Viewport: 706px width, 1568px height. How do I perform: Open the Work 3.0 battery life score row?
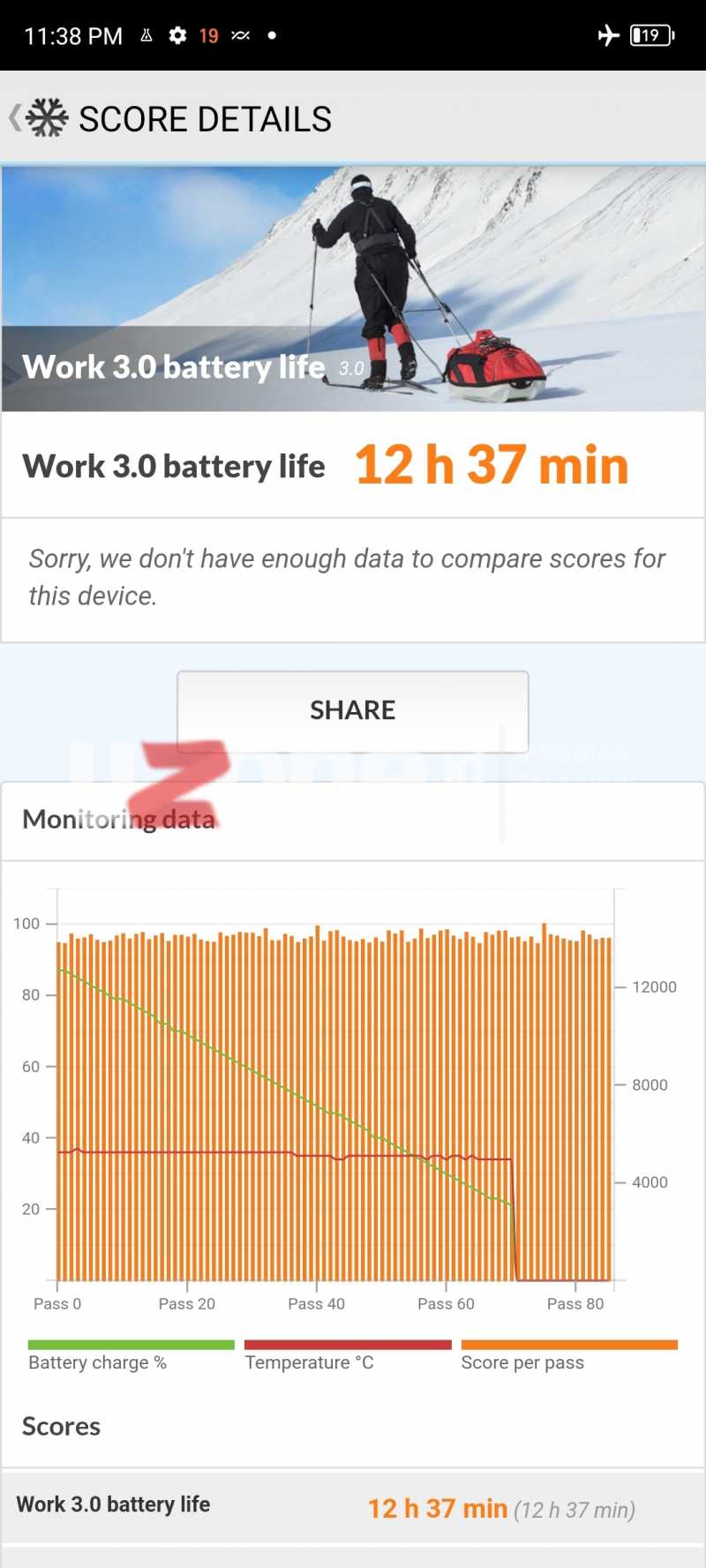click(x=352, y=1507)
